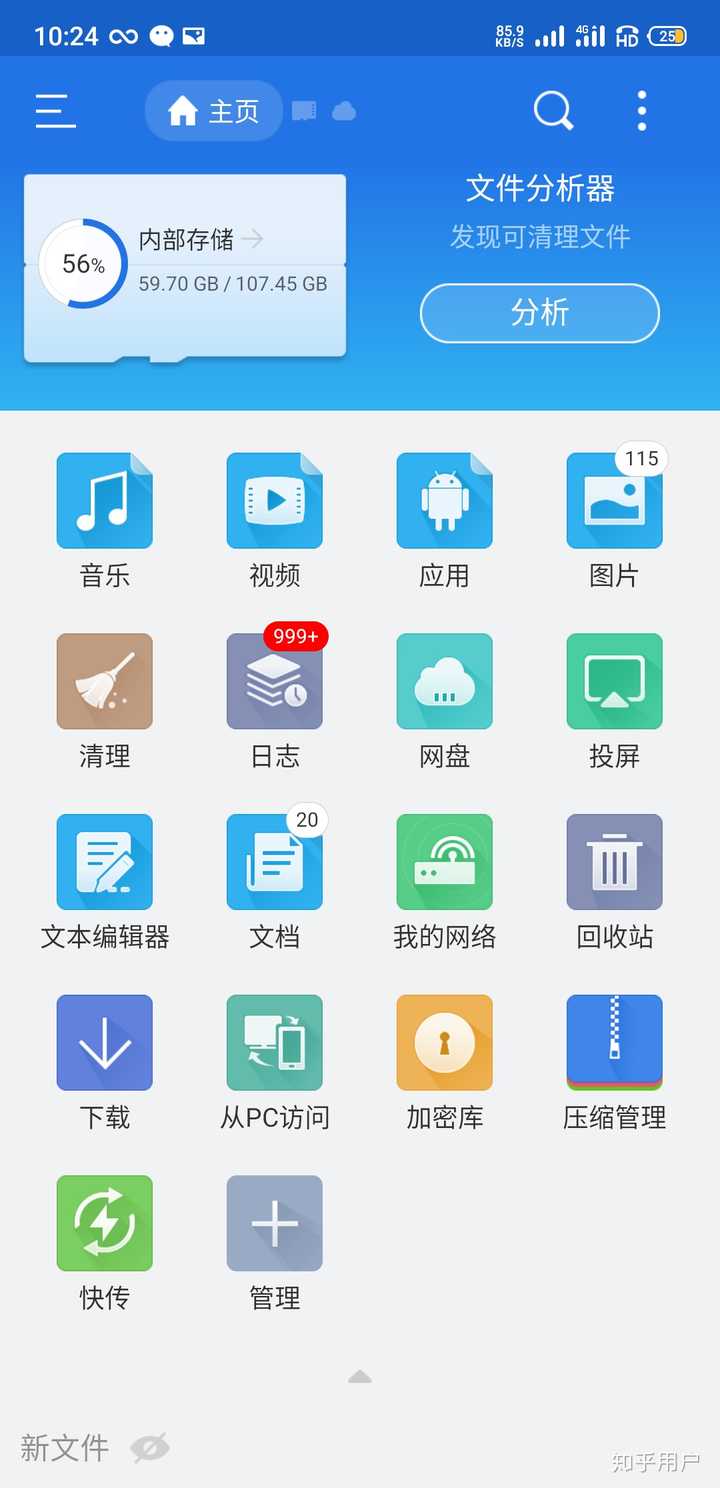The width and height of the screenshot is (720, 1488).
Task: Start 投屏 screen casting
Action: coord(615,681)
